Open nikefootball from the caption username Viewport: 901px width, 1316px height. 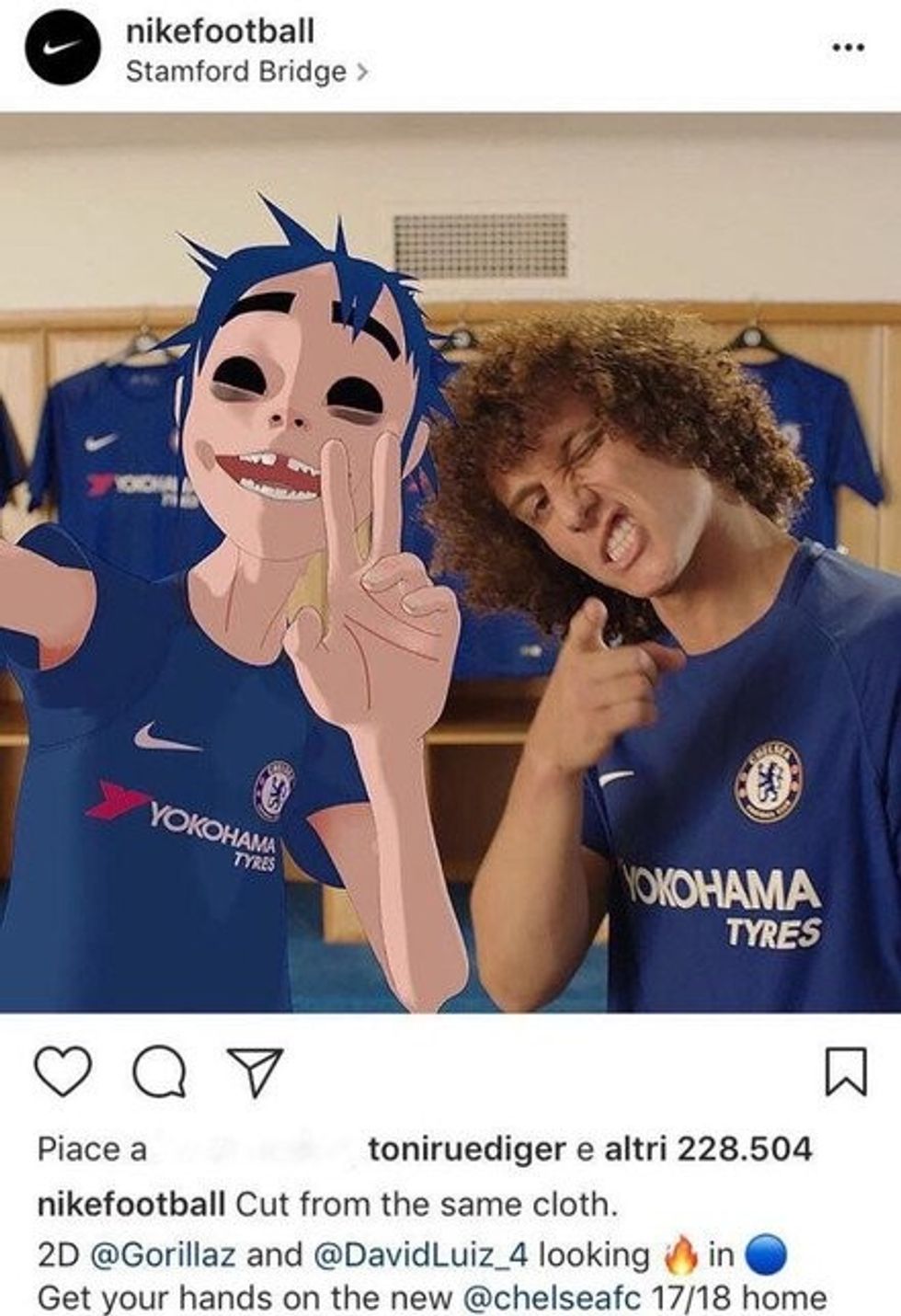[131, 1203]
